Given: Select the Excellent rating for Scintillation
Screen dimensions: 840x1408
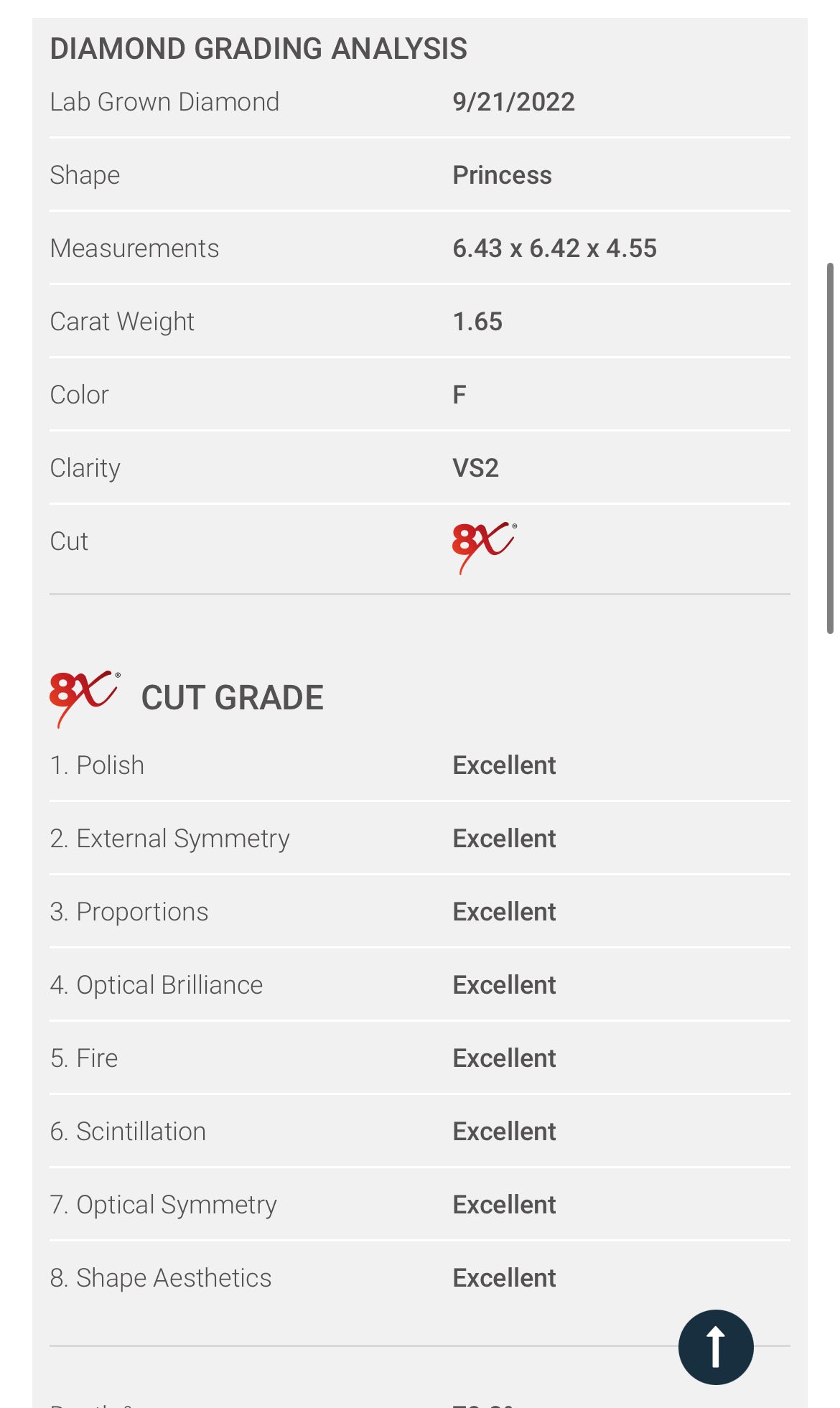Looking at the screenshot, I should pyautogui.click(x=503, y=1131).
